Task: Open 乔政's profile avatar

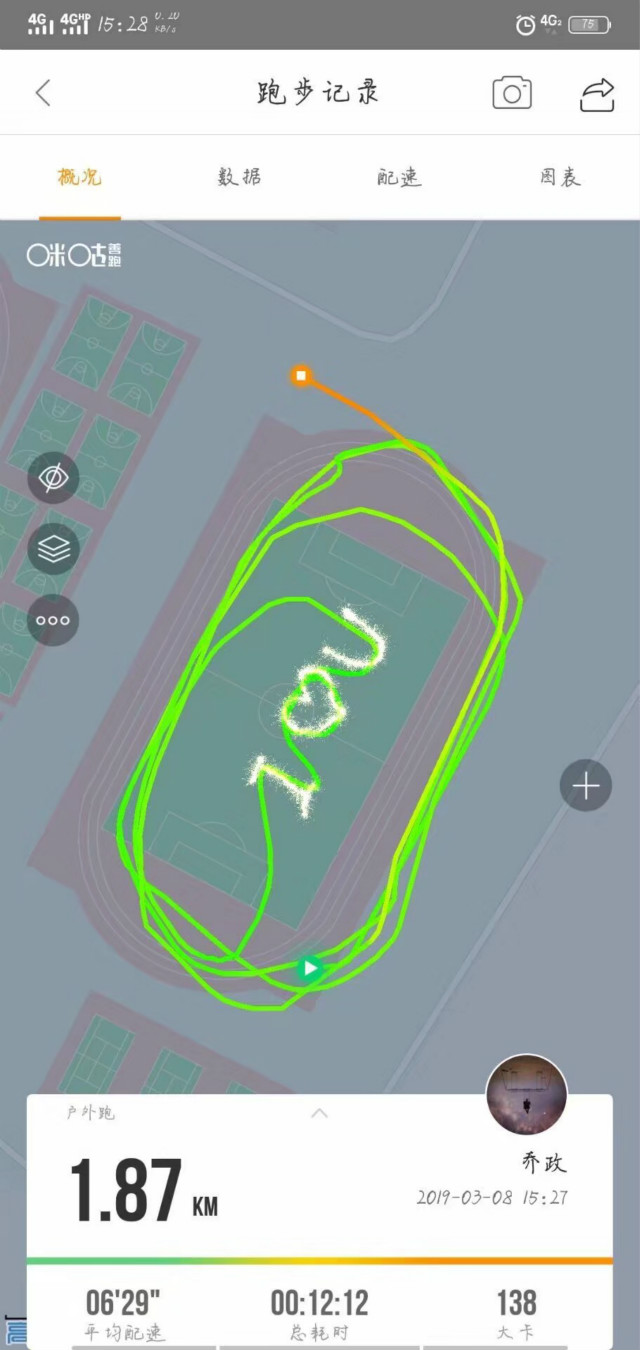Action: pos(526,1094)
